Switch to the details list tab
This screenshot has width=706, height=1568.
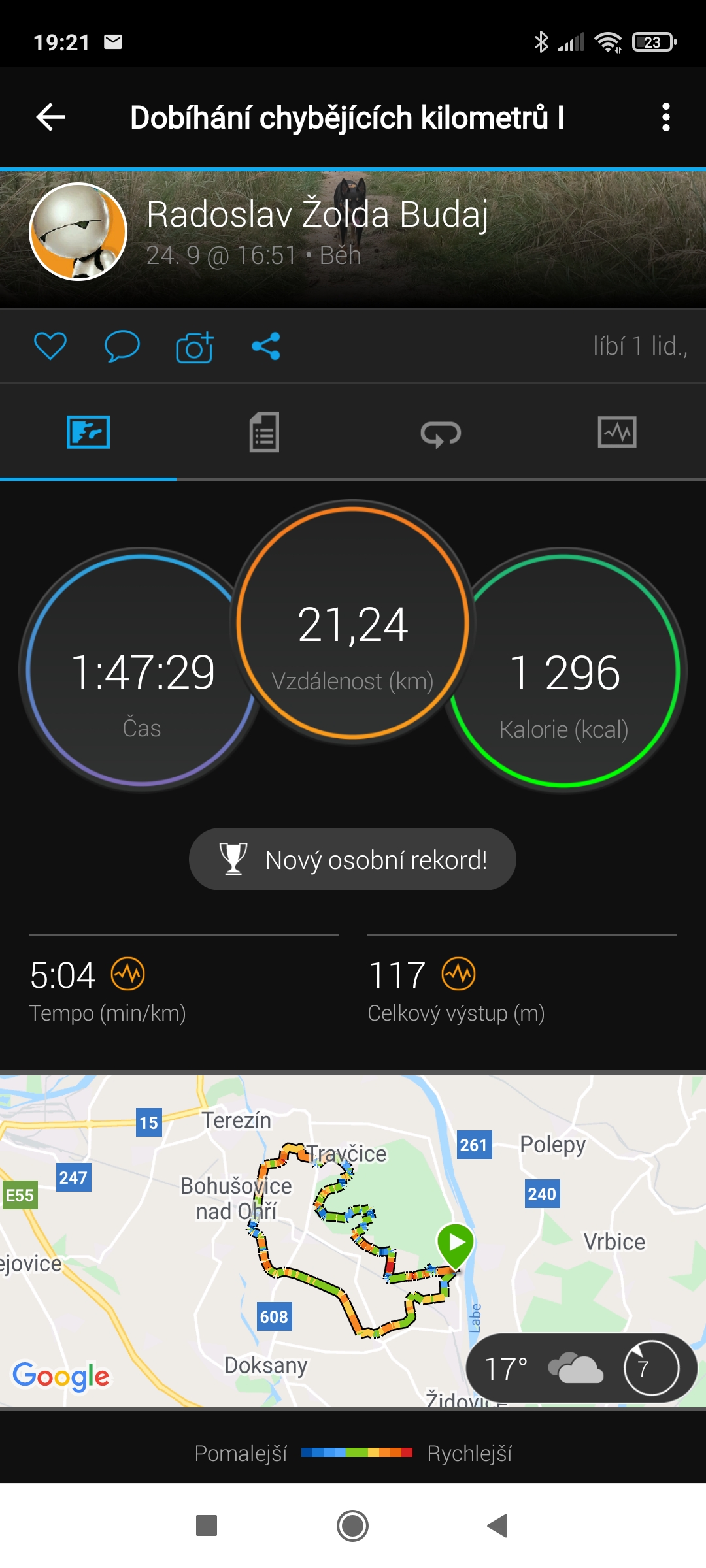point(264,432)
